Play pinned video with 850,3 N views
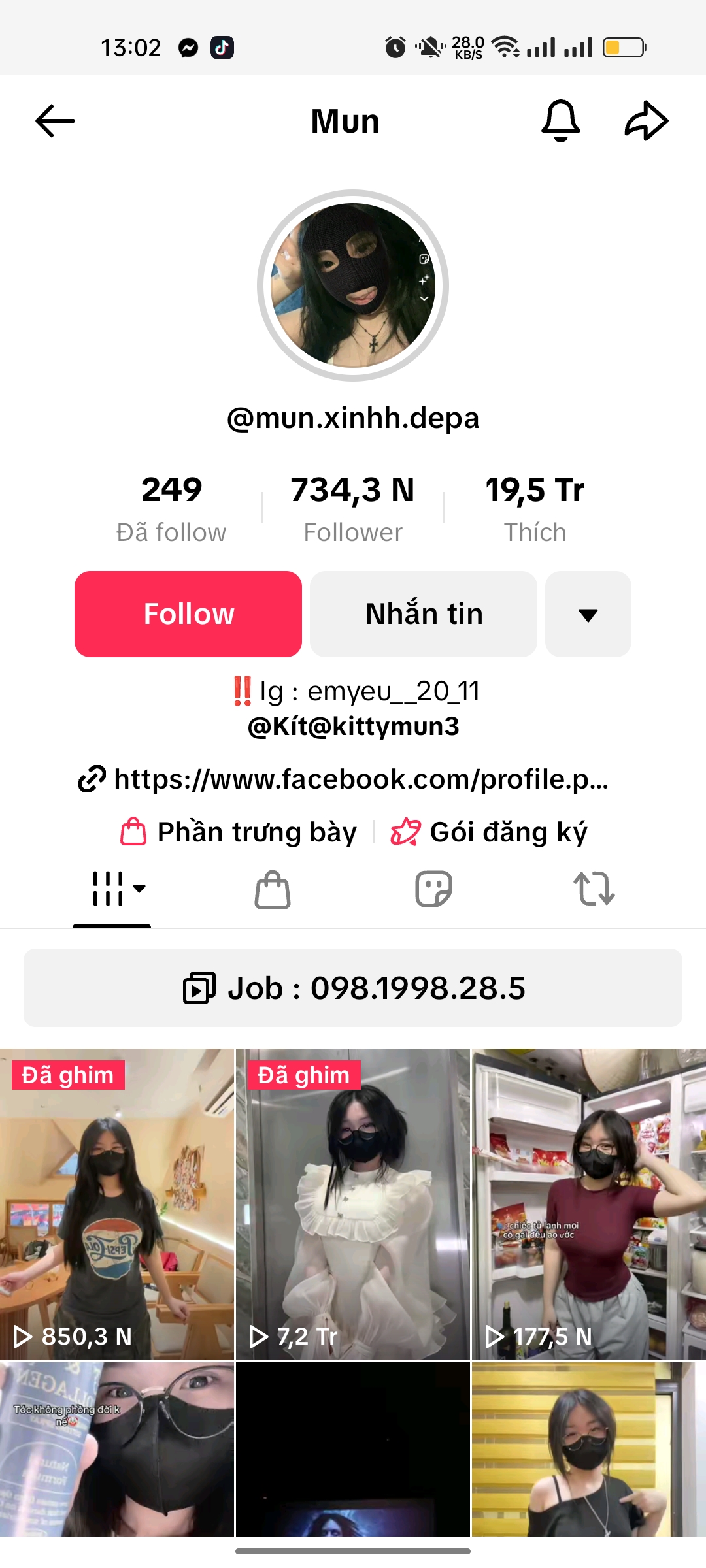 tap(117, 1203)
